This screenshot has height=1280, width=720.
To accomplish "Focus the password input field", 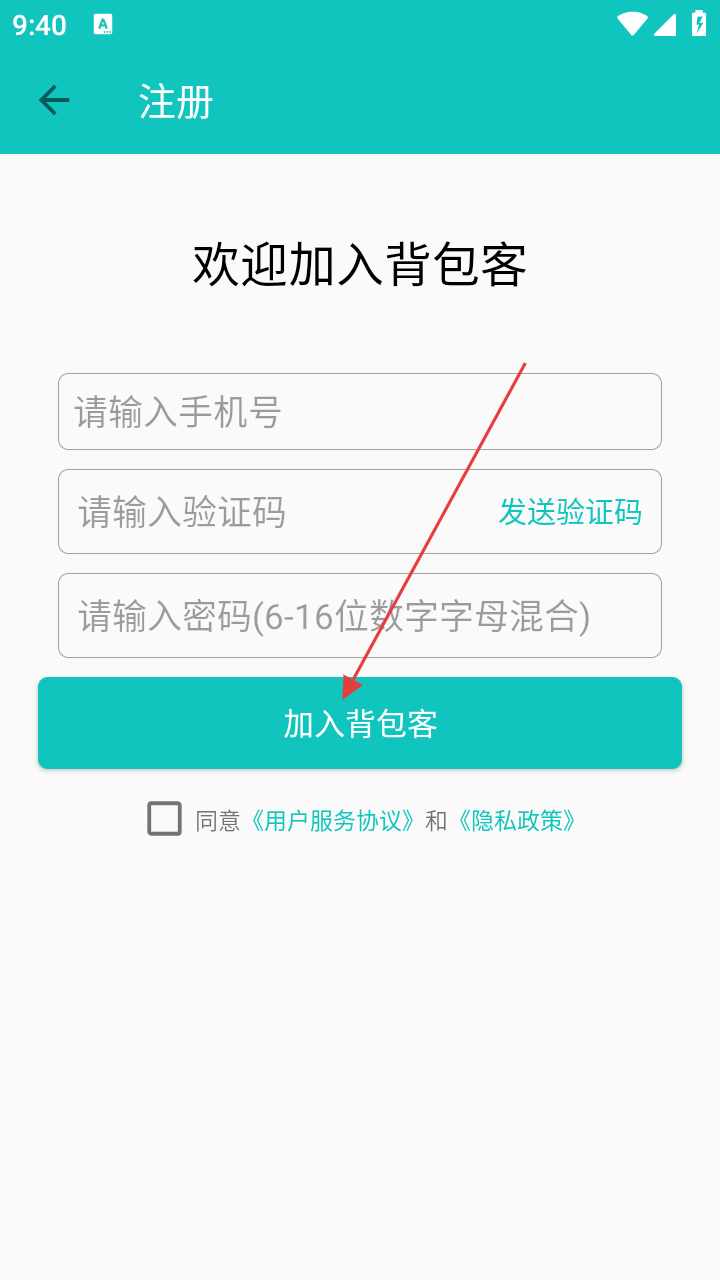I will (360, 616).
